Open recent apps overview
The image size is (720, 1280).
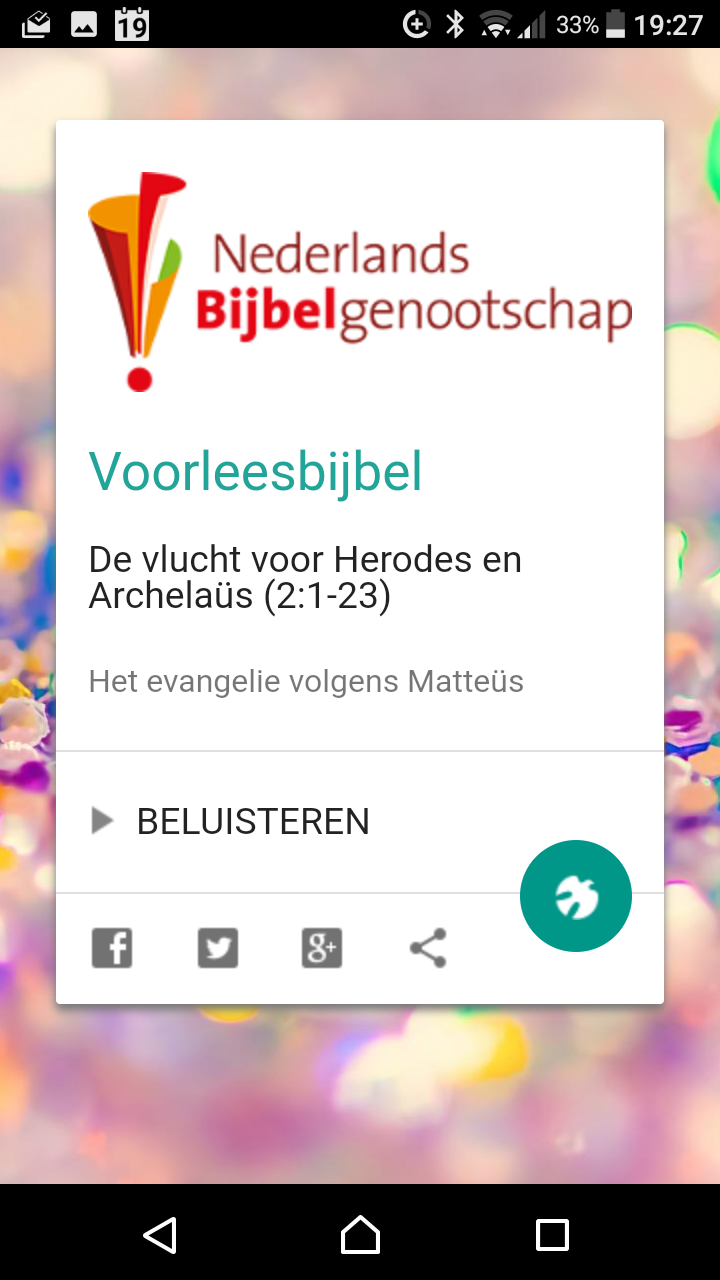pyautogui.click(x=552, y=1235)
